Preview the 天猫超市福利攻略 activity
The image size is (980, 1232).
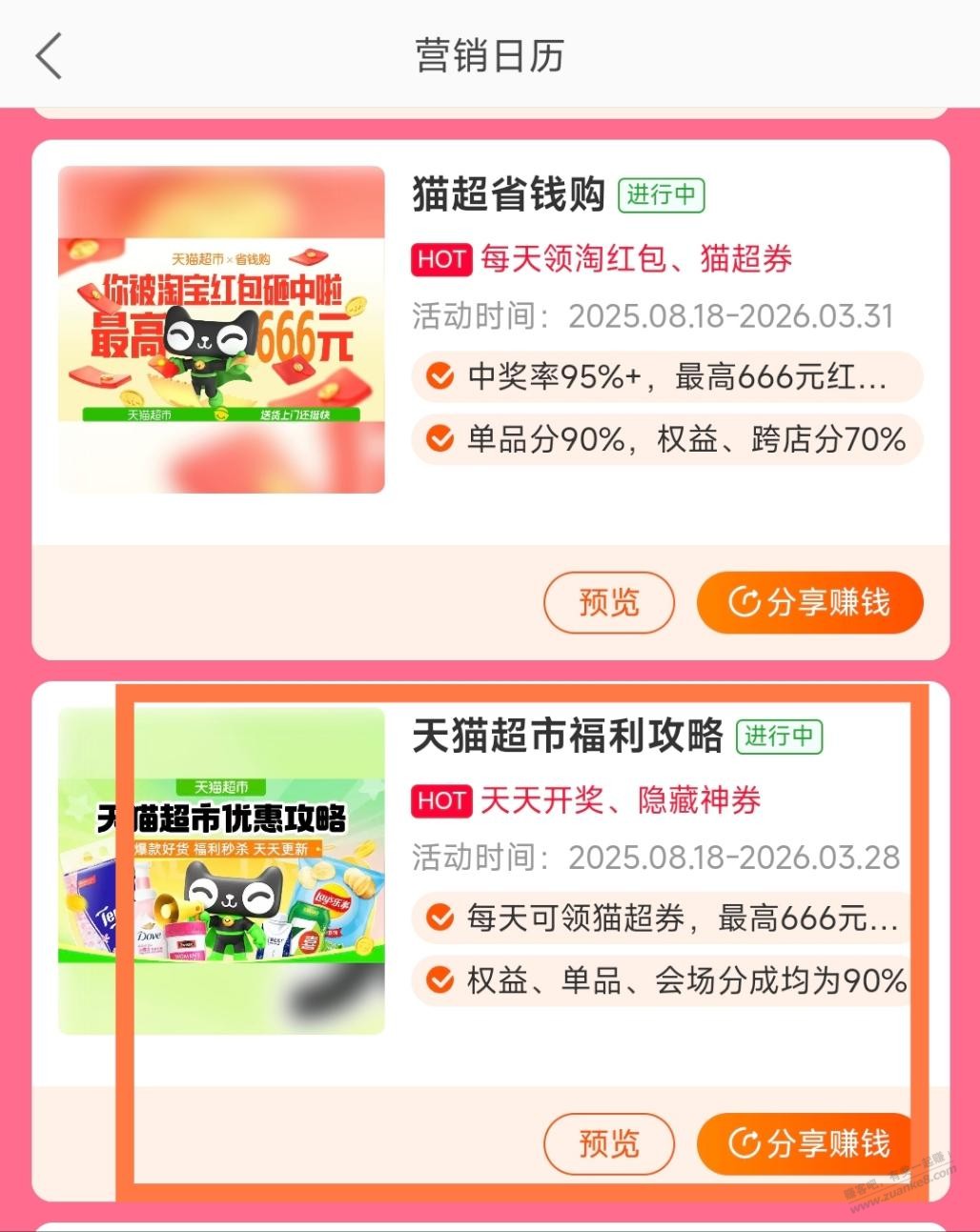(608, 1142)
